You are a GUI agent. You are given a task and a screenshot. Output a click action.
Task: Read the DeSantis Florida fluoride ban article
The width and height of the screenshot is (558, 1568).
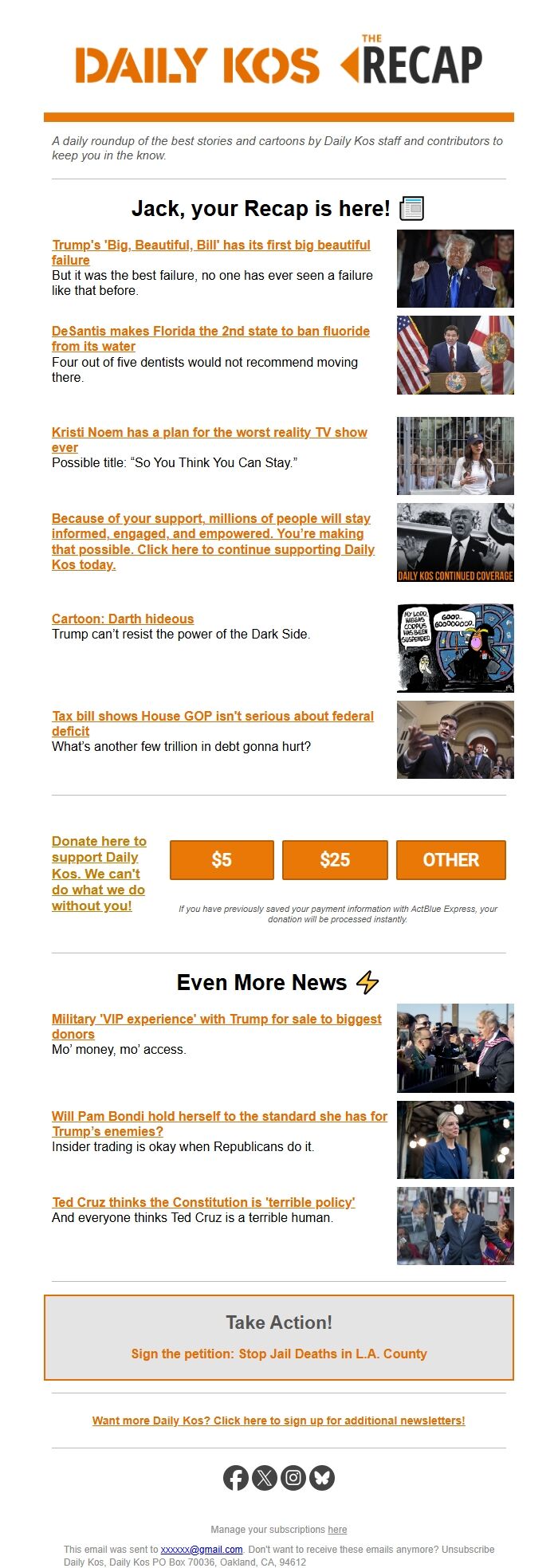click(210, 332)
